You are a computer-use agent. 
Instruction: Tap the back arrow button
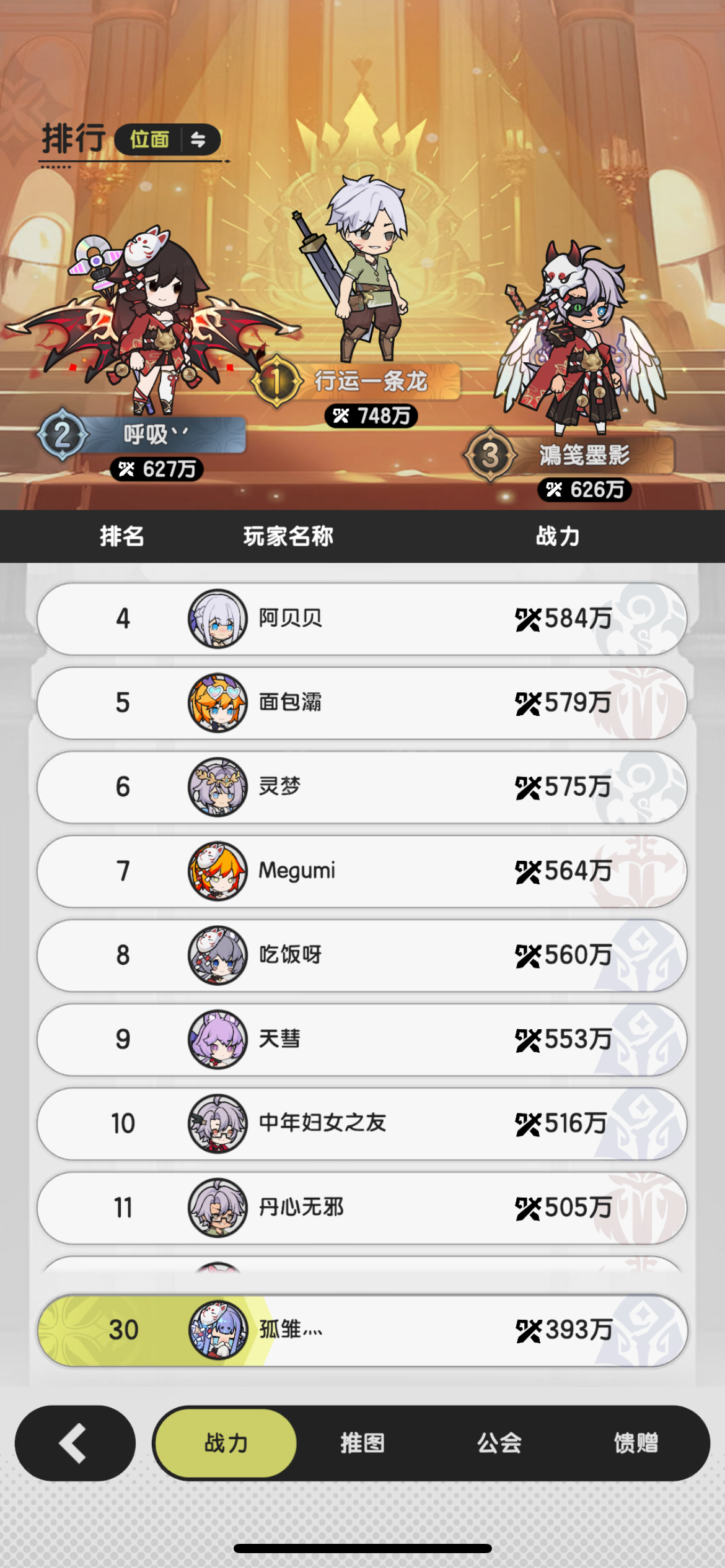click(75, 1442)
